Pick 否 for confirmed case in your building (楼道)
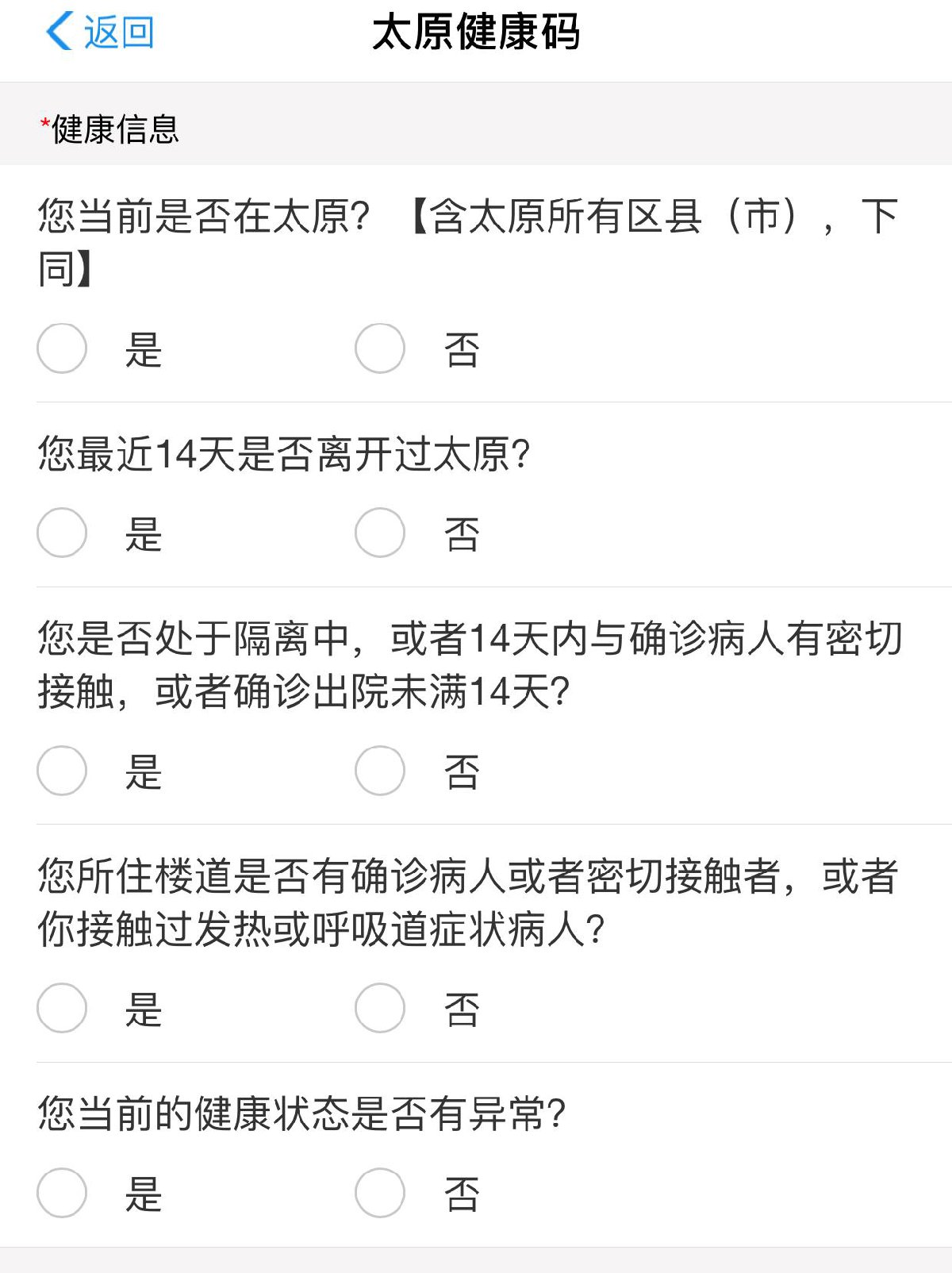The height and width of the screenshot is (1273, 952). pyautogui.click(x=380, y=1008)
